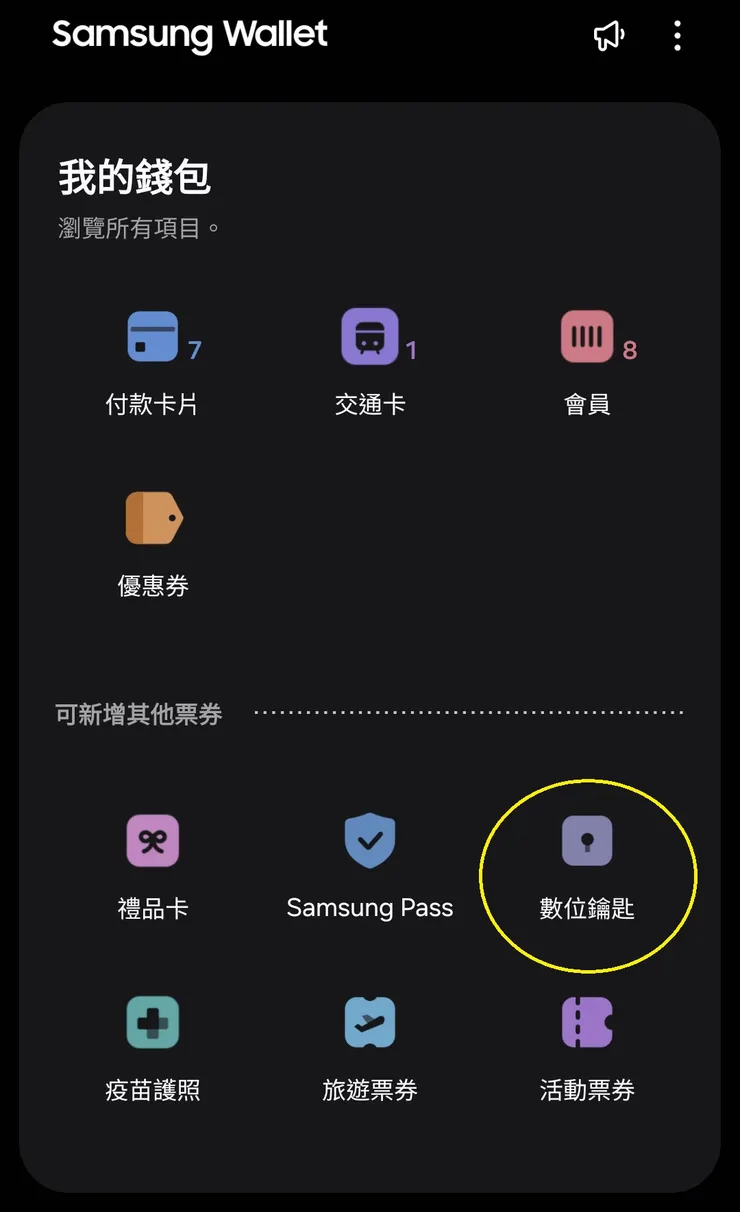
Task: Open the 疫苗護照 vaccine pass icon
Action: click(152, 1023)
